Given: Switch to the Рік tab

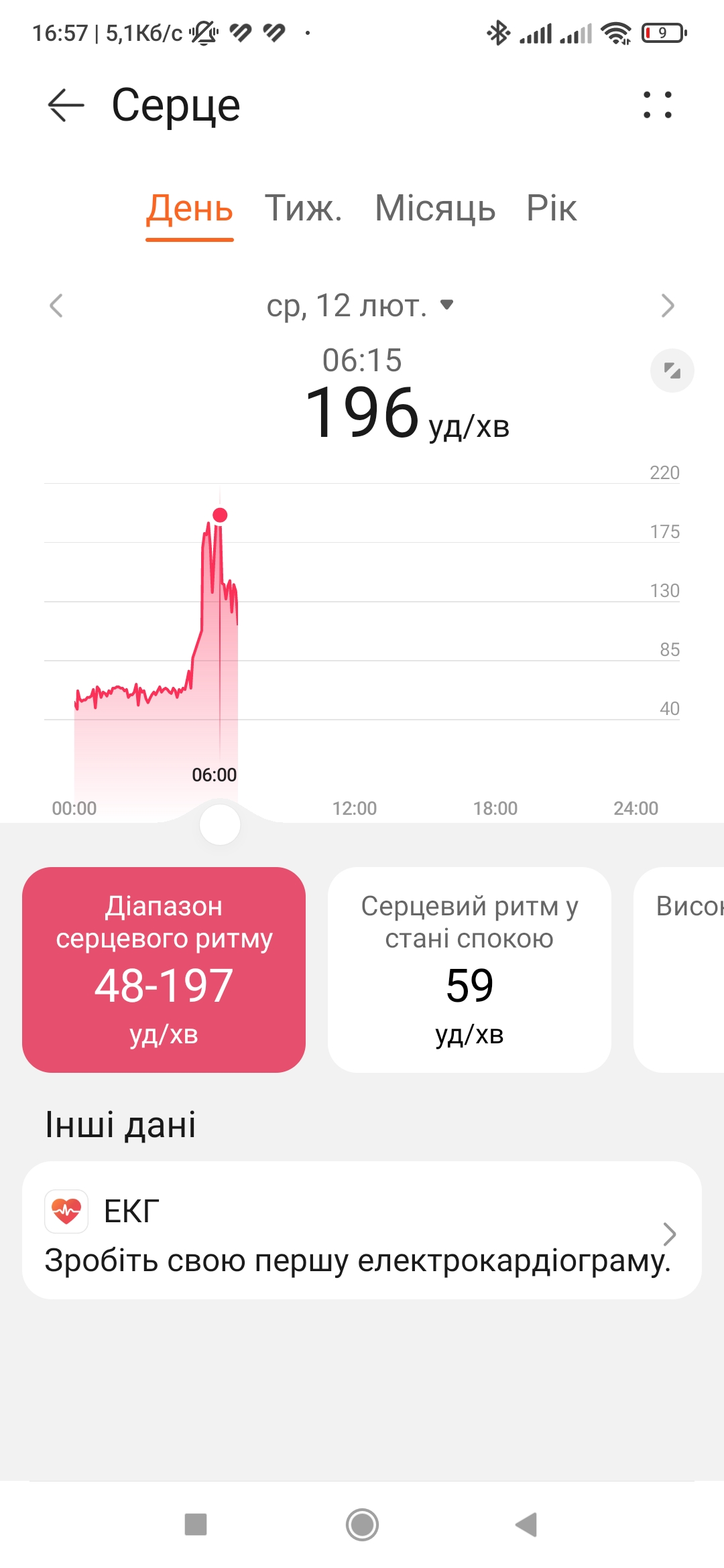Looking at the screenshot, I should click(551, 208).
